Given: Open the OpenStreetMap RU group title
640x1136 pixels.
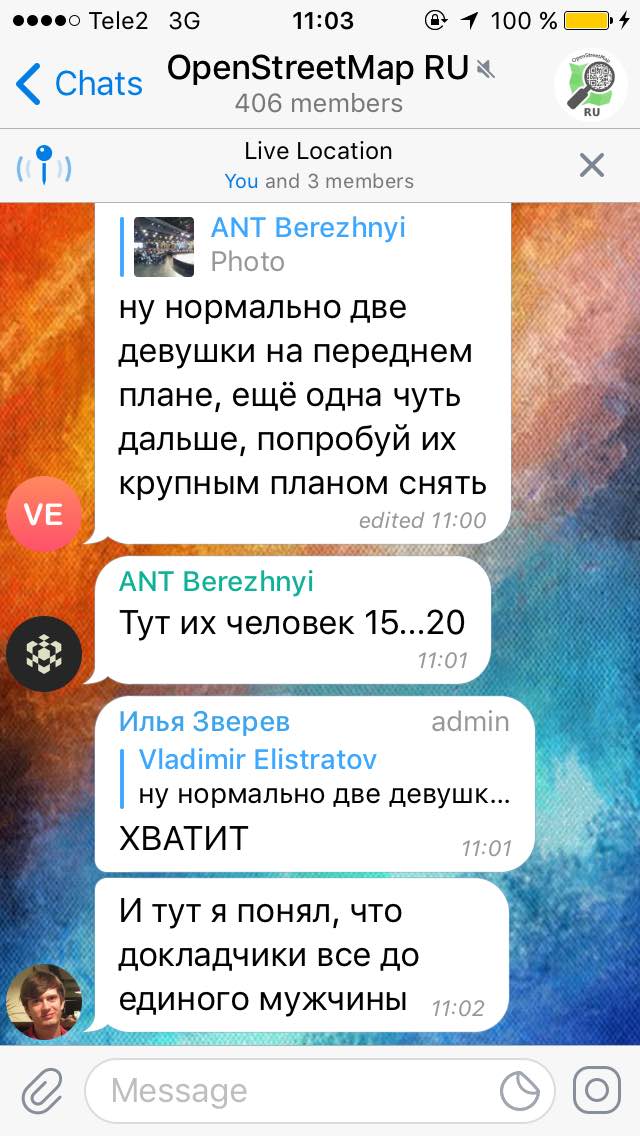Looking at the screenshot, I should point(318,68).
